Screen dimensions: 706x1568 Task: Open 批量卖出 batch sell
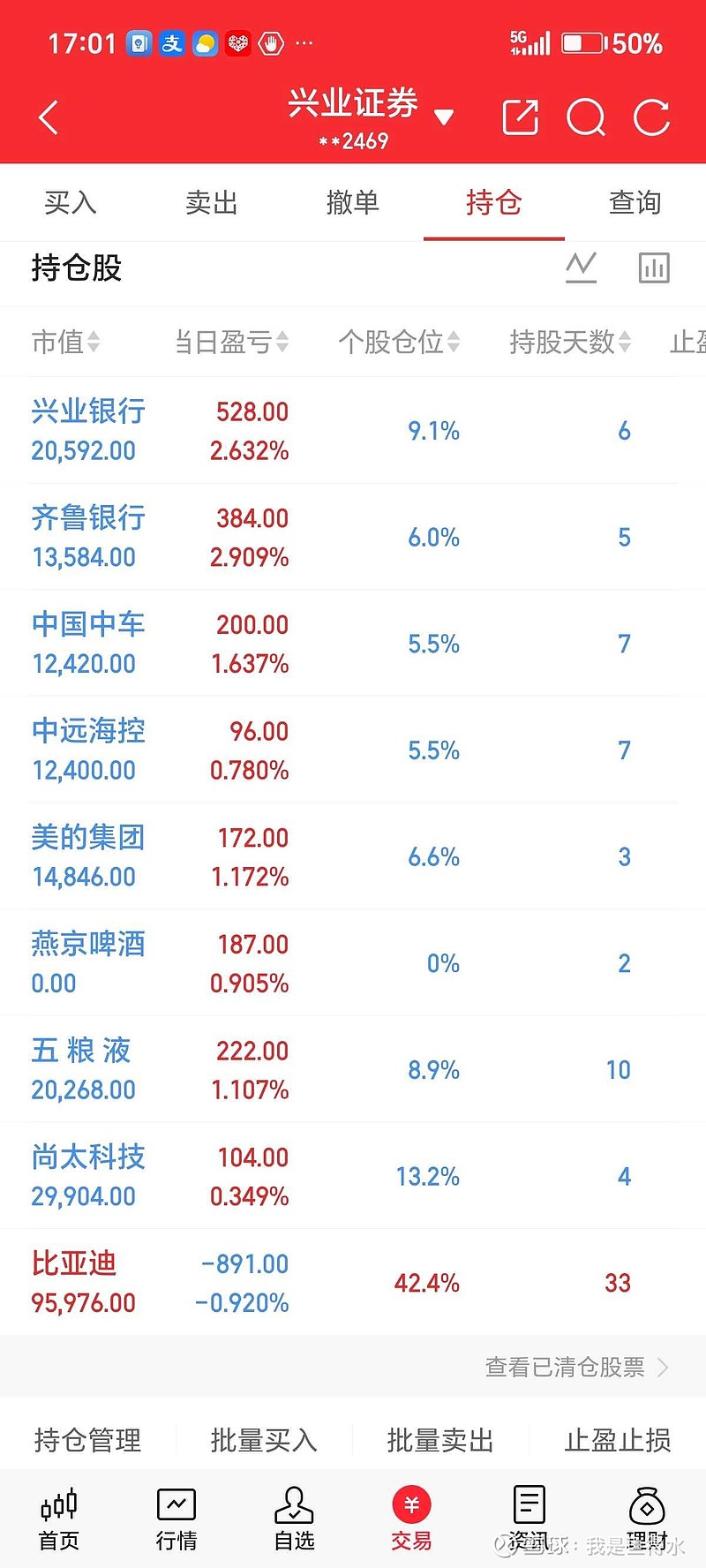439,1439
